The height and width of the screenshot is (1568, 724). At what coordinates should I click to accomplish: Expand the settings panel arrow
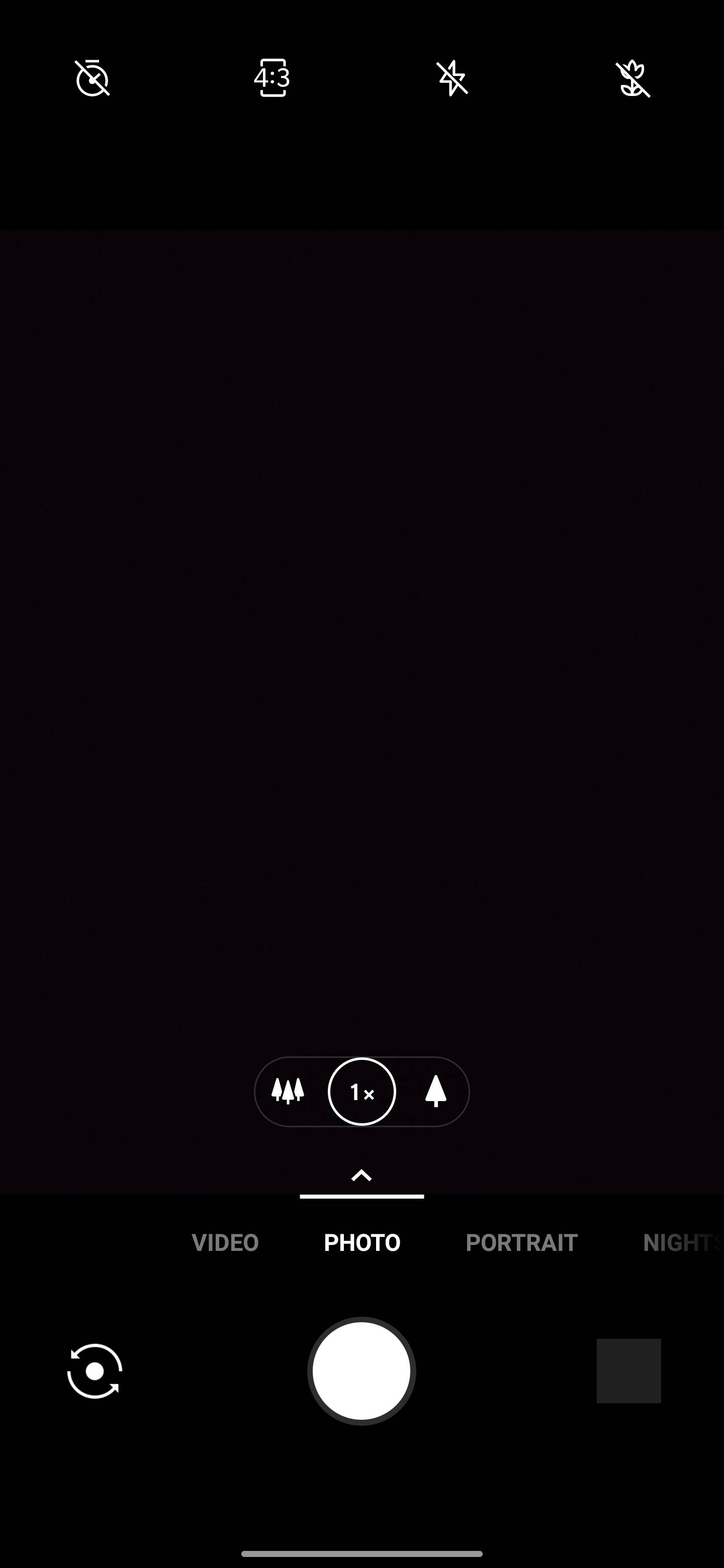(x=361, y=1175)
